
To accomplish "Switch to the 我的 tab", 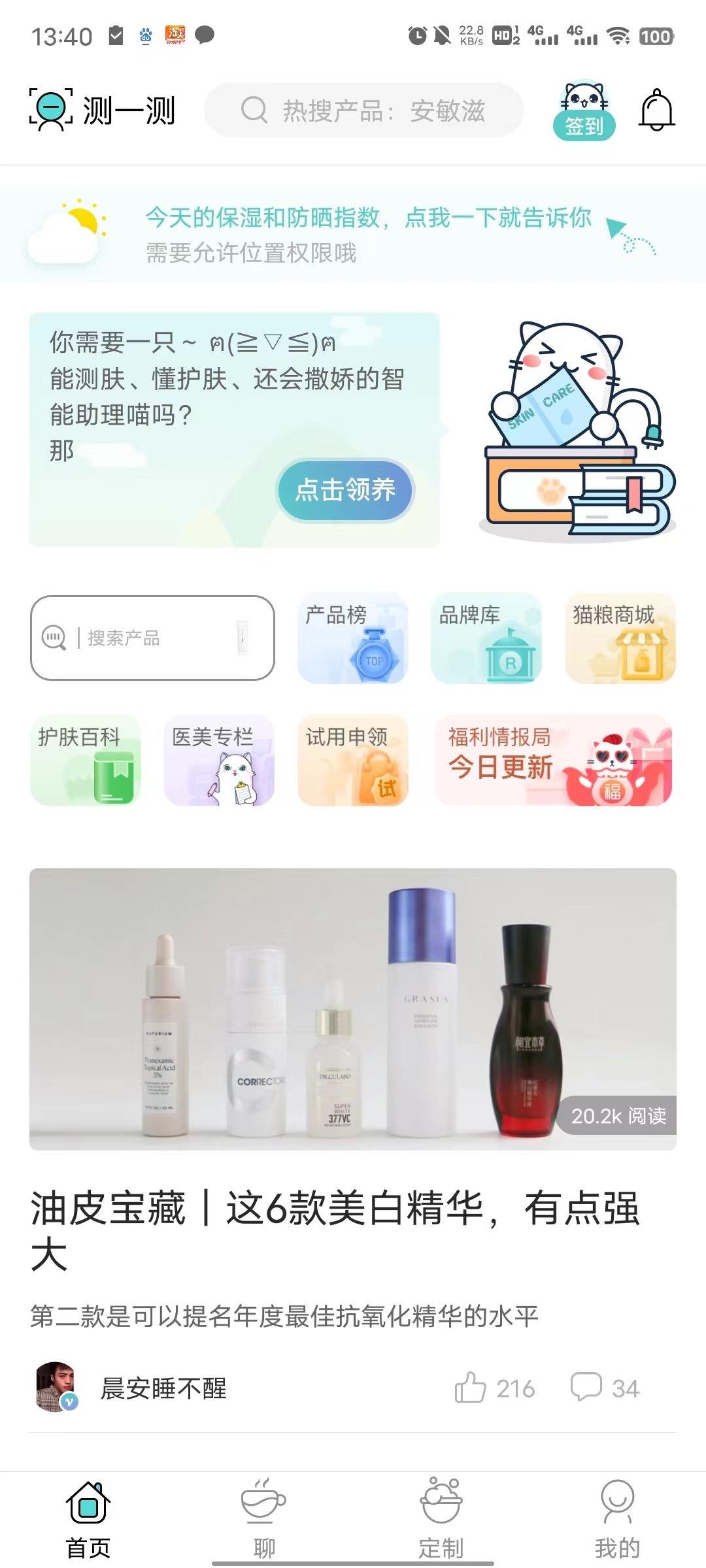I will 617,1517.
